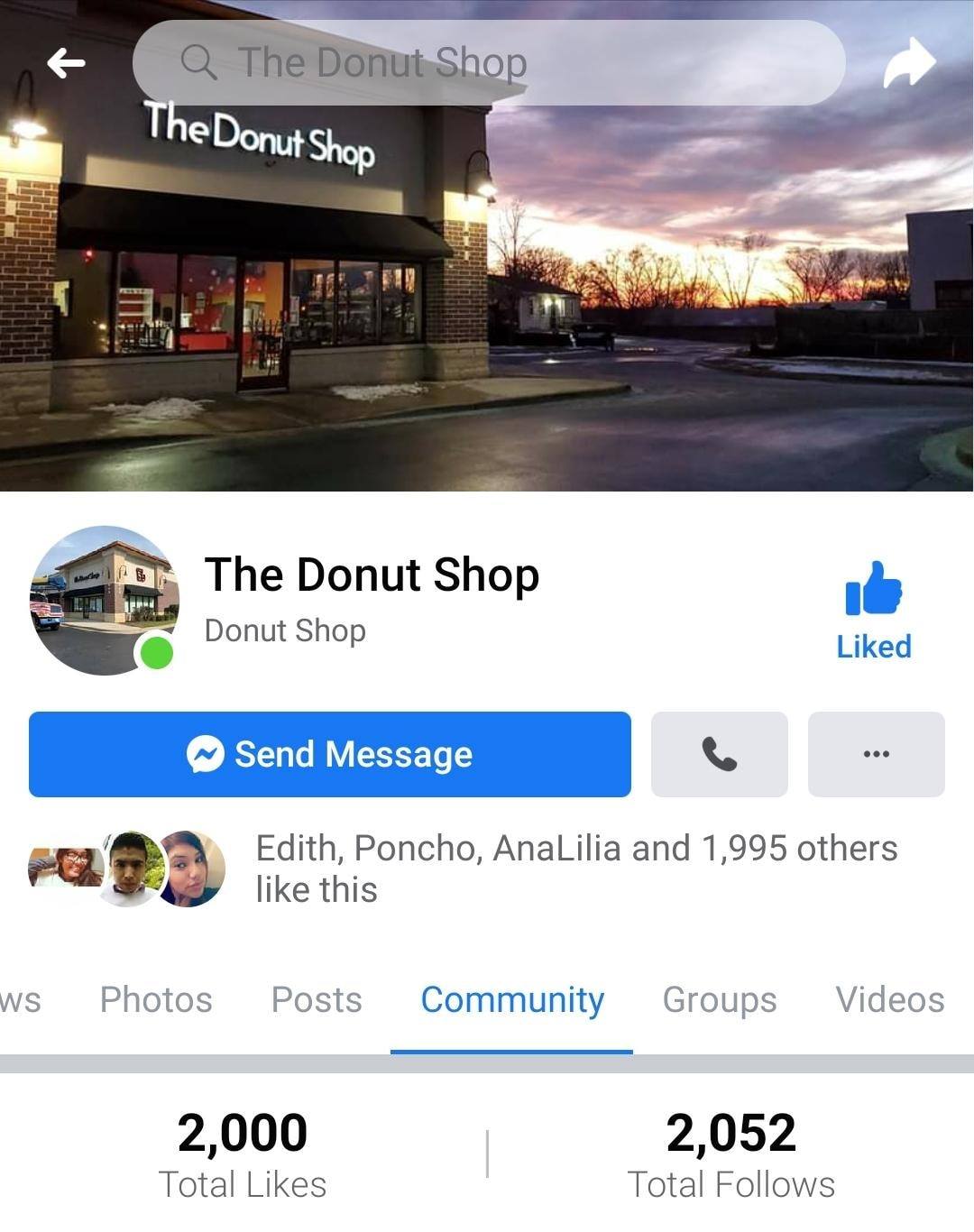Share this page via arrow icon
The image size is (974, 1232).
909,63
